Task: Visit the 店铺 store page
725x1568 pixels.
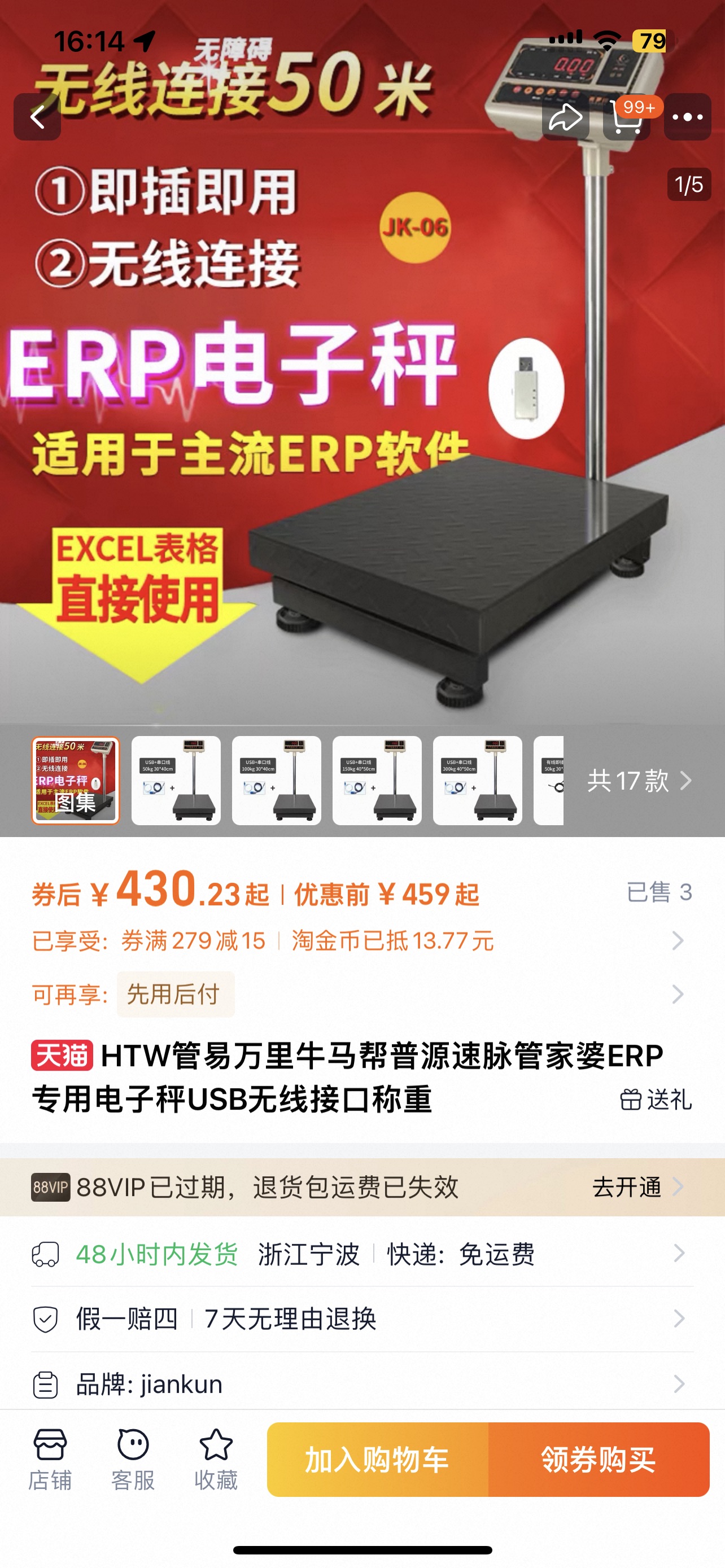Action: coord(50,1459)
